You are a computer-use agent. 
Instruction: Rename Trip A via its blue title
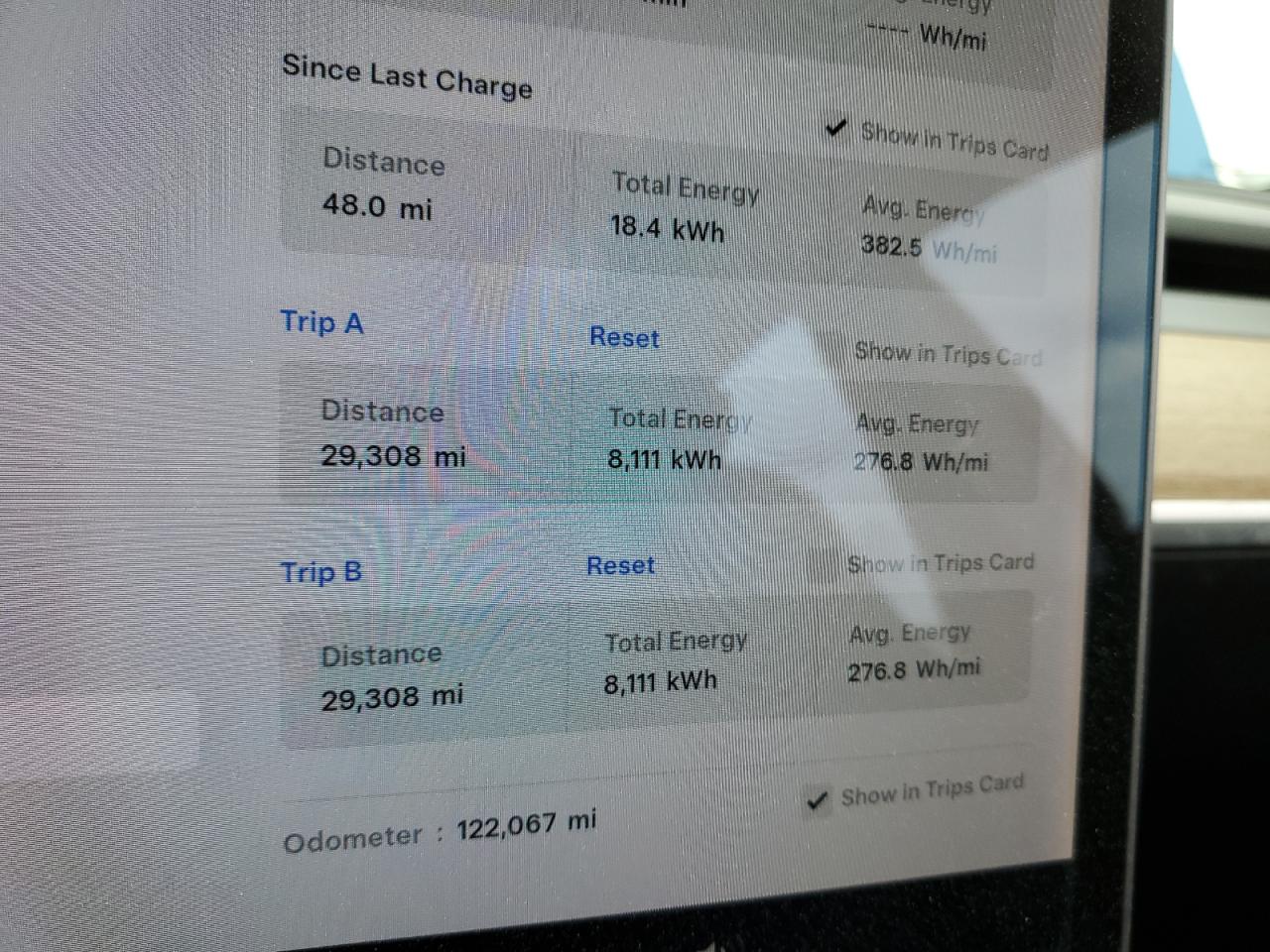(x=321, y=323)
